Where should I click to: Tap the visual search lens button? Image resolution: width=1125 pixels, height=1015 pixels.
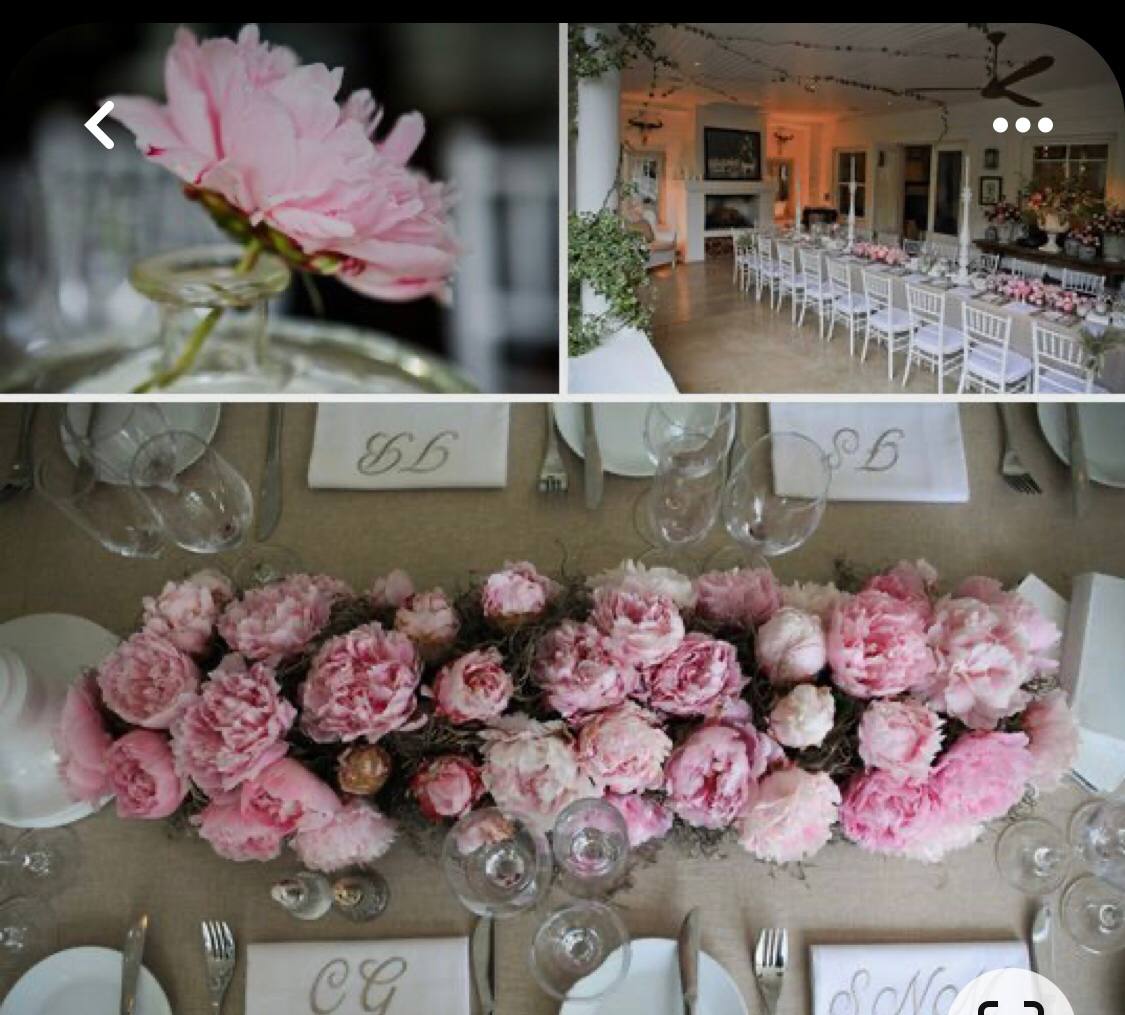click(1008, 1000)
